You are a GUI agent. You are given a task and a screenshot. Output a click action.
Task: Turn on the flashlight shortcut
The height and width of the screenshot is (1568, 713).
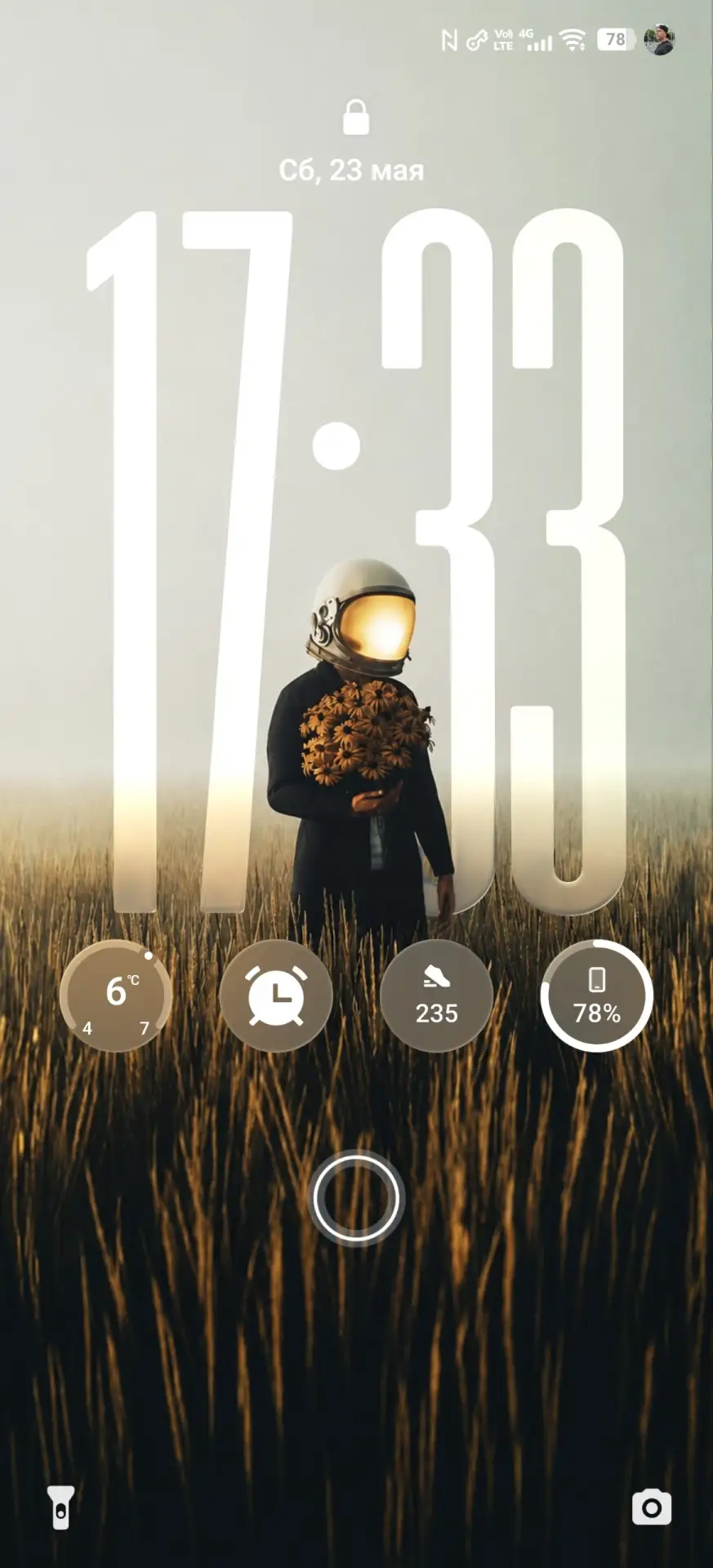pos(60,1507)
